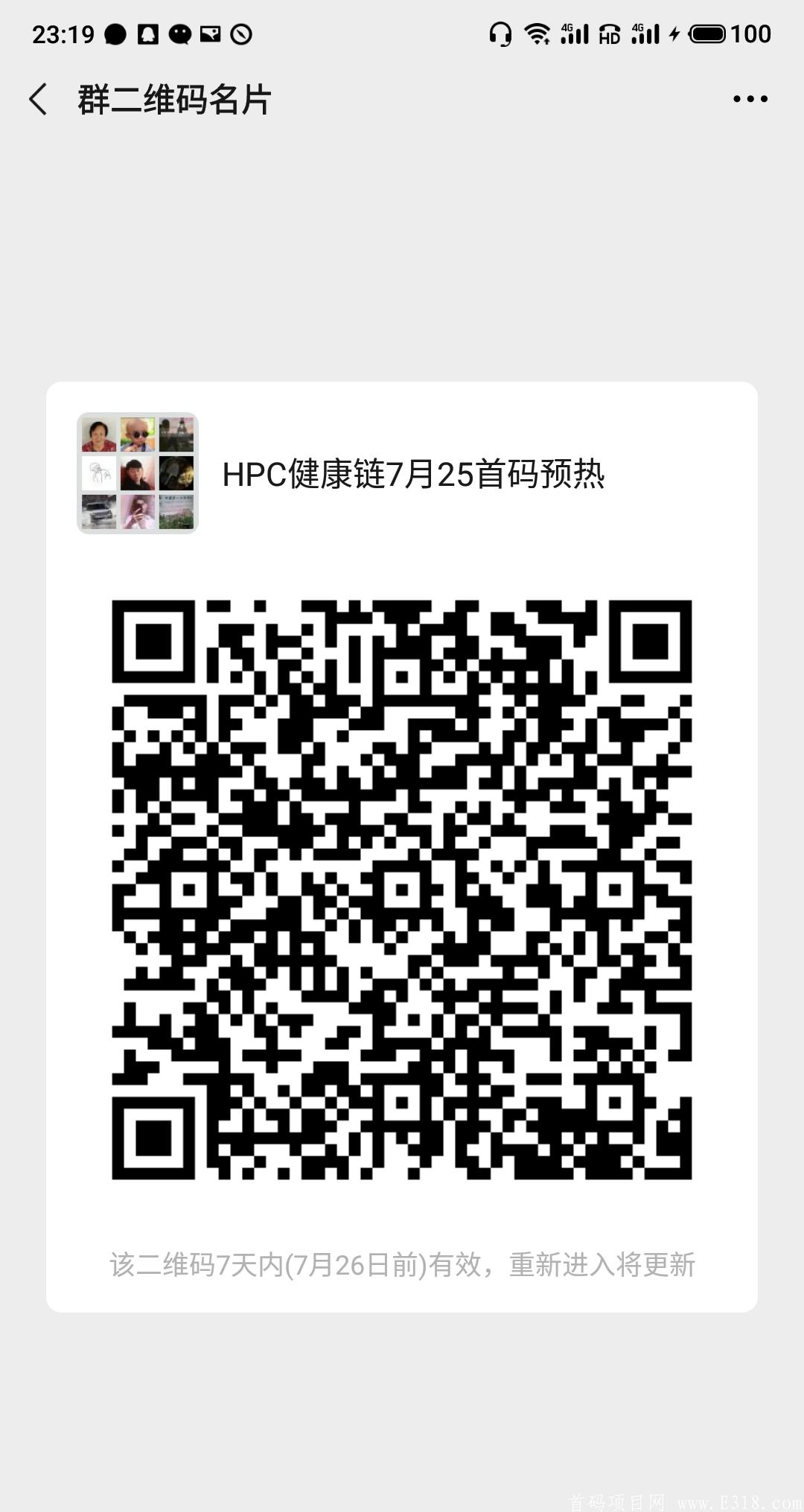This screenshot has height=1512, width=804.
Task: Select the bell notification icon
Action: pyautogui.click(x=147, y=33)
